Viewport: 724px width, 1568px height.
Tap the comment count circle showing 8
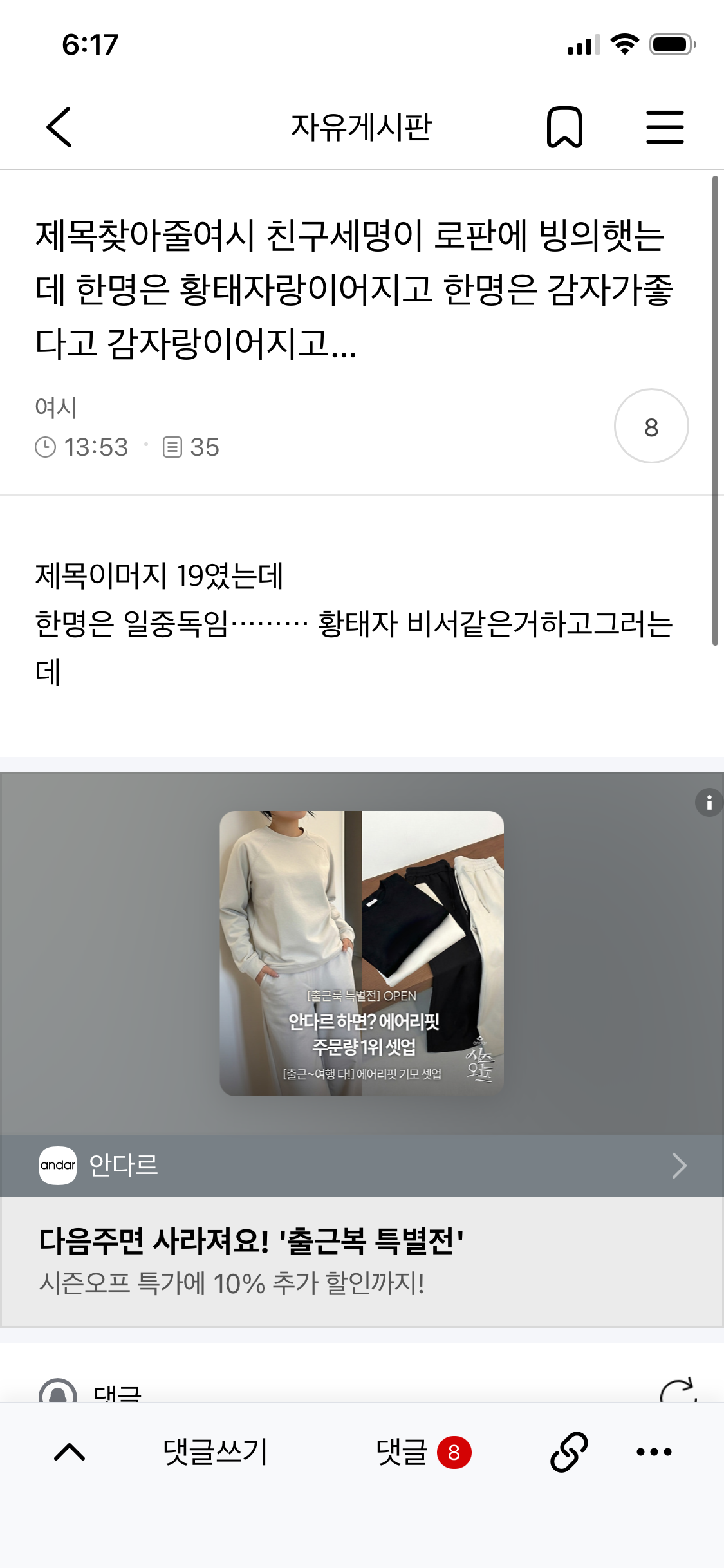[651, 426]
